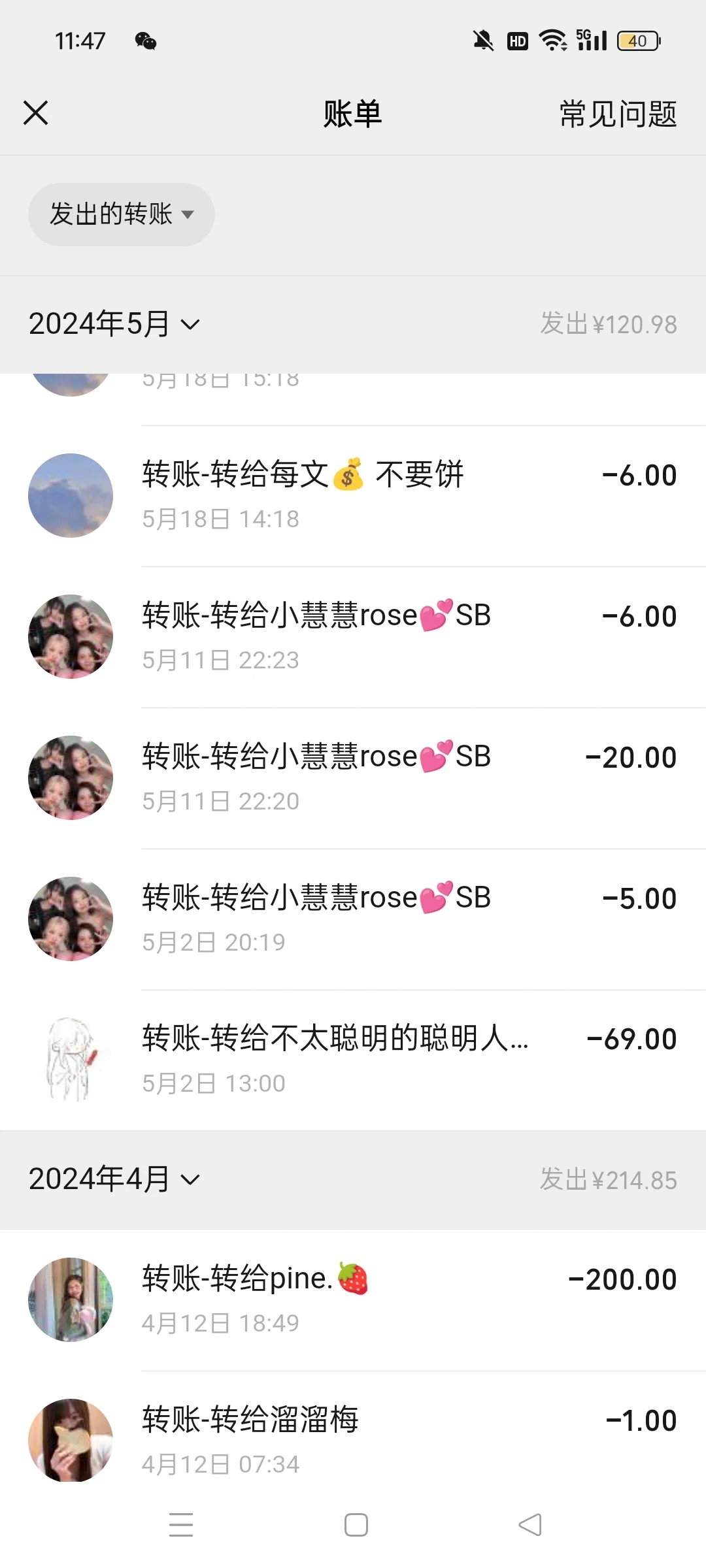Viewport: 706px width, 1568px height.
Task: Close the 账单 page
Action: click(x=36, y=113)
